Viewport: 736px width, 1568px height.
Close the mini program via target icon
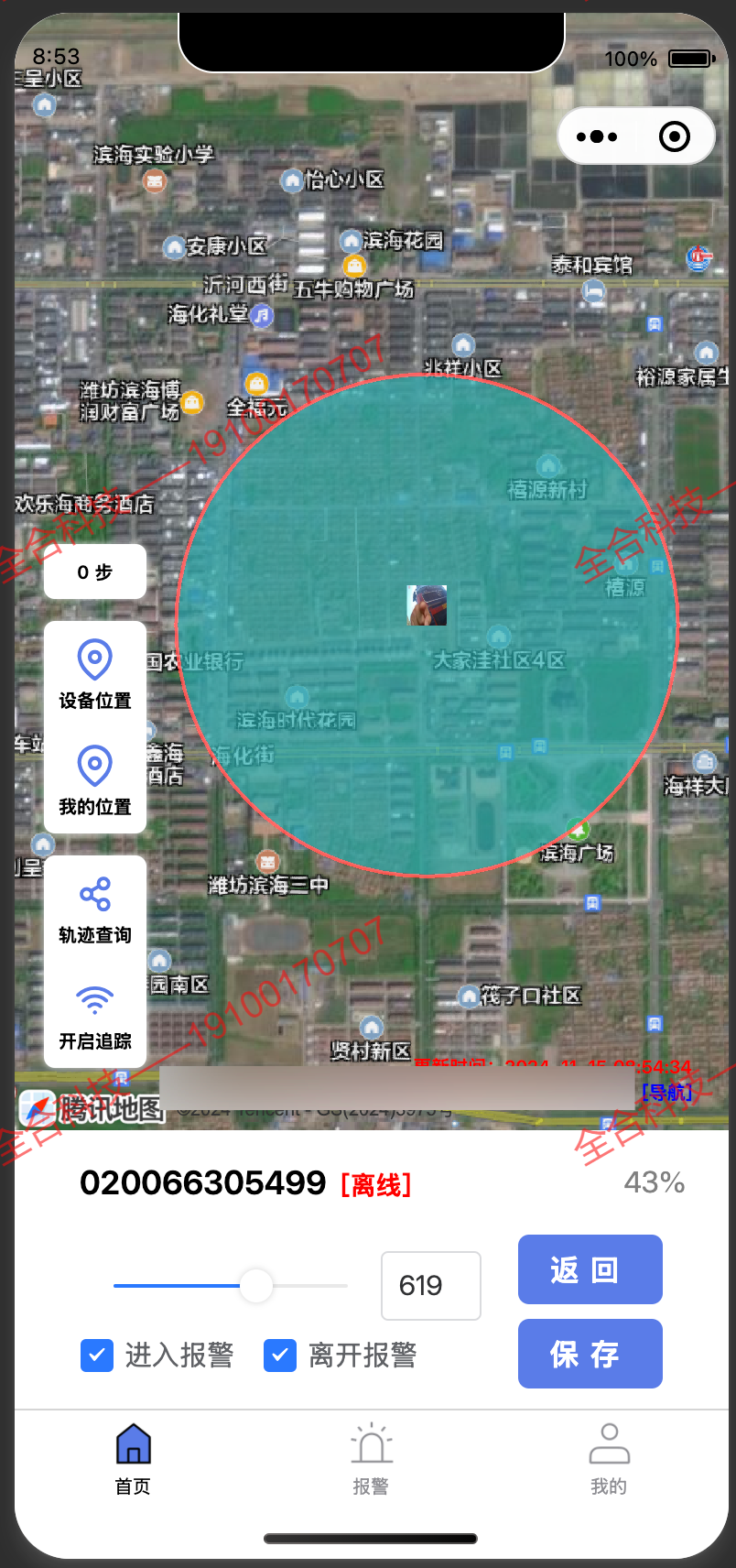(x=675, y=137)
